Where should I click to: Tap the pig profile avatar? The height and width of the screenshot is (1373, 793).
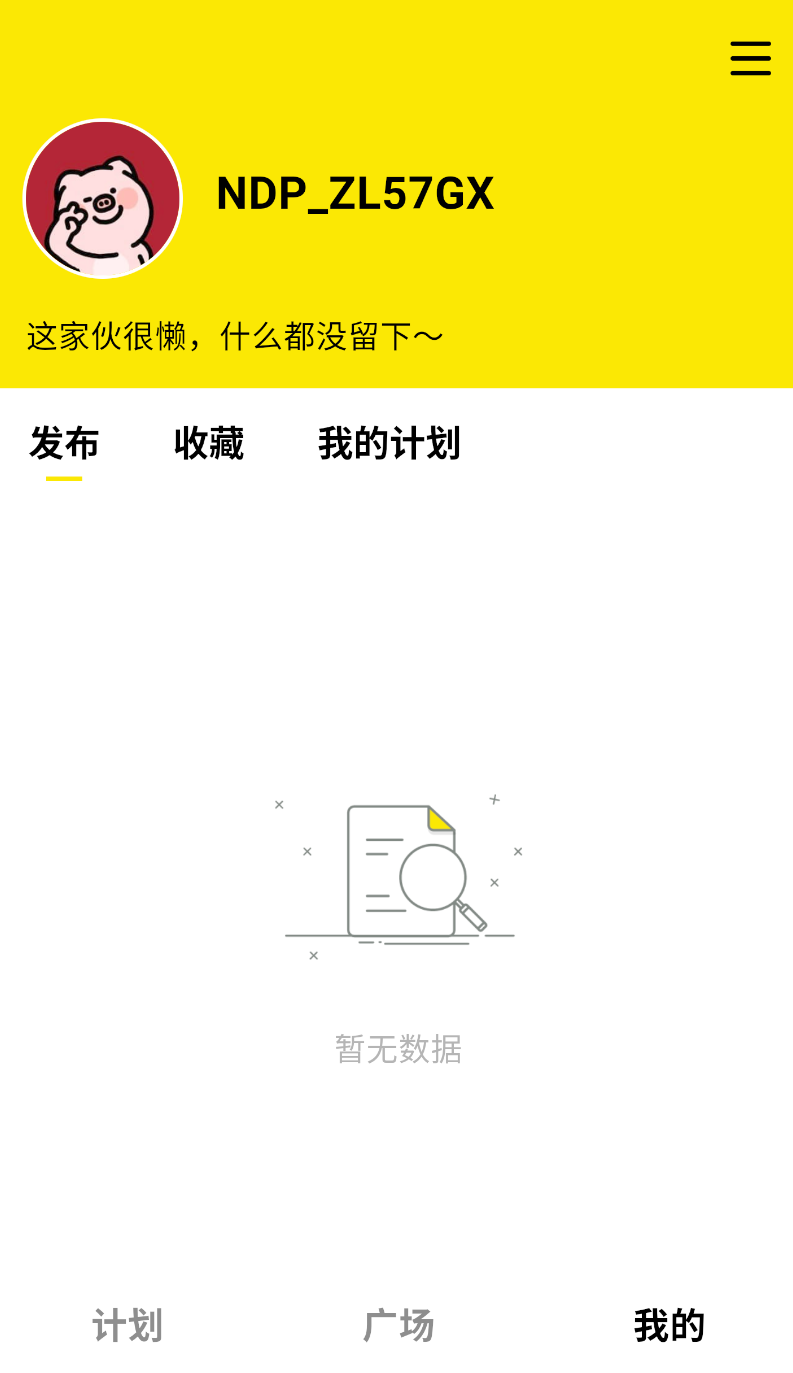coord(102,198)
